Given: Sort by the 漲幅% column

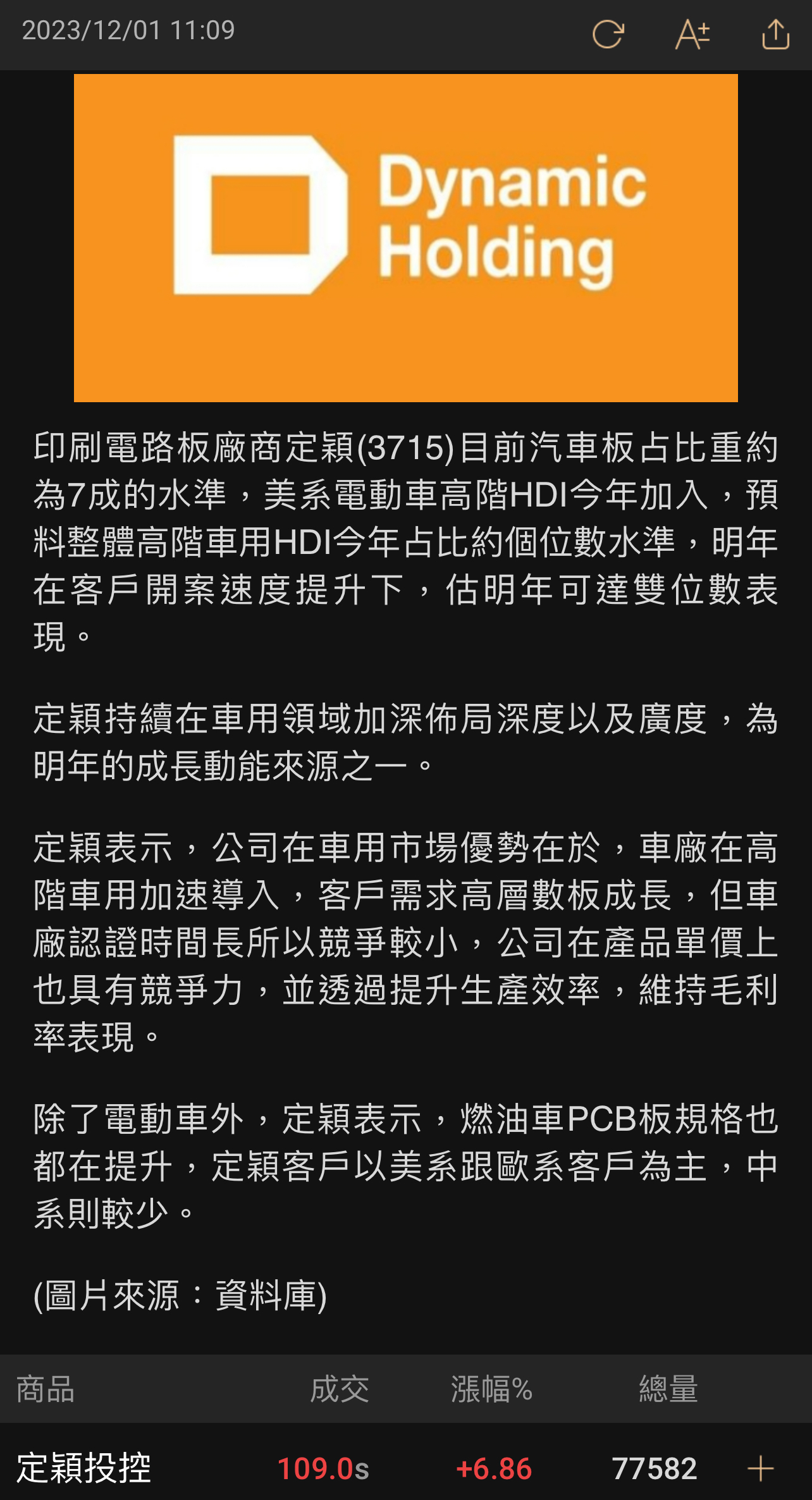Looking at the screenshot, I should 493,1390.
